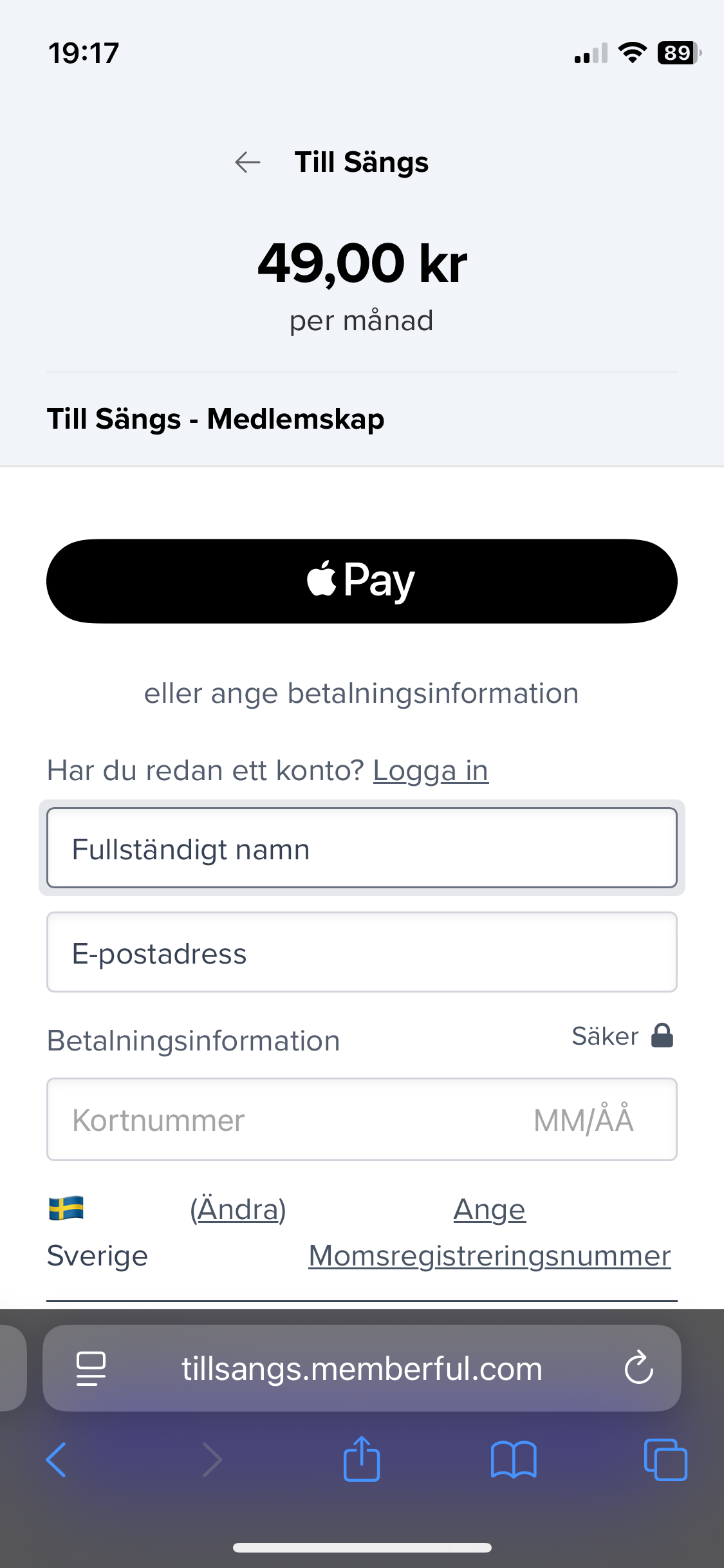Select the E-postadress field

pos(362,953)
